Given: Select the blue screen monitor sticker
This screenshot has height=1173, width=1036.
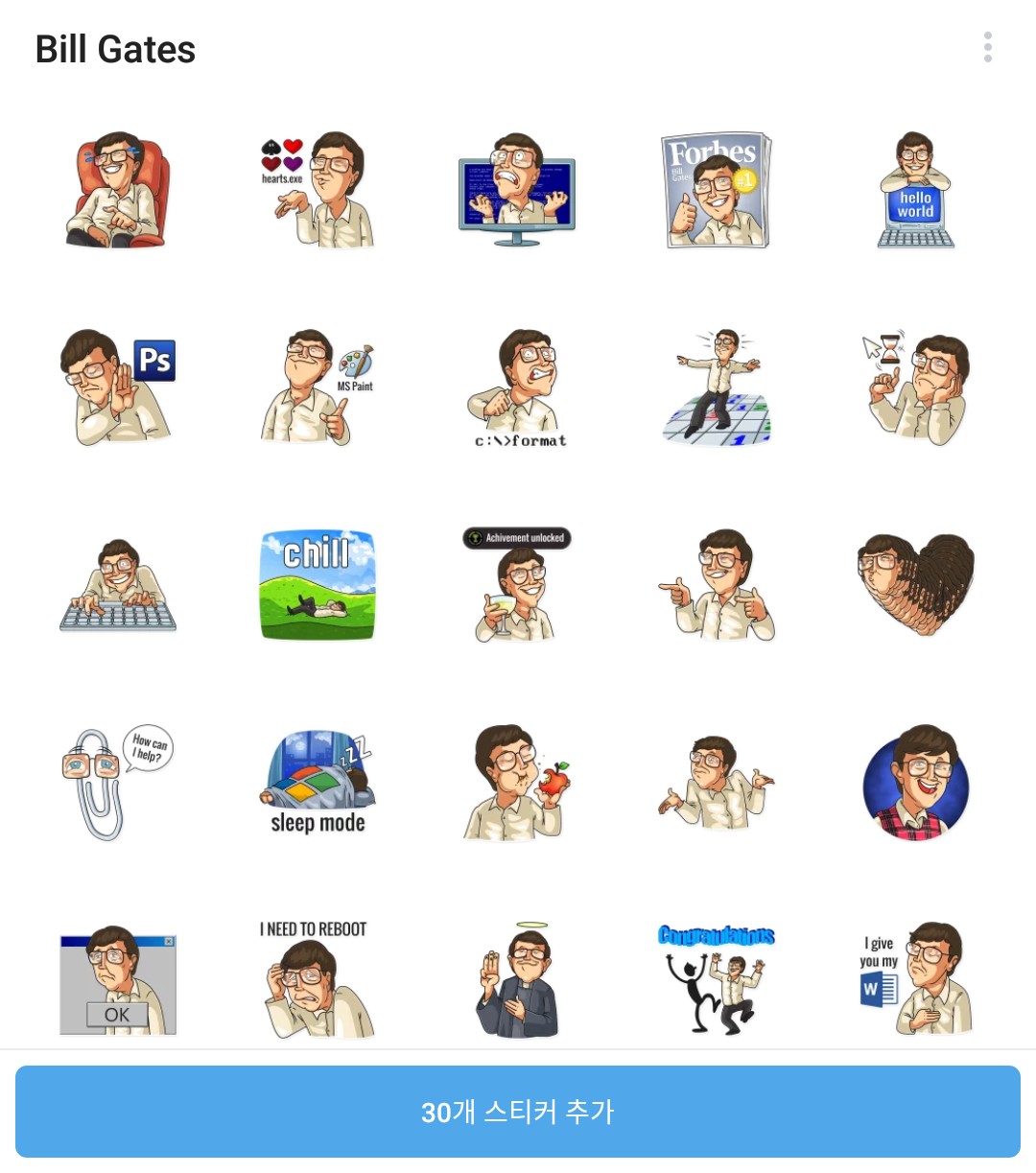Looking at the screenshot, I should click(x=518, y=191).
